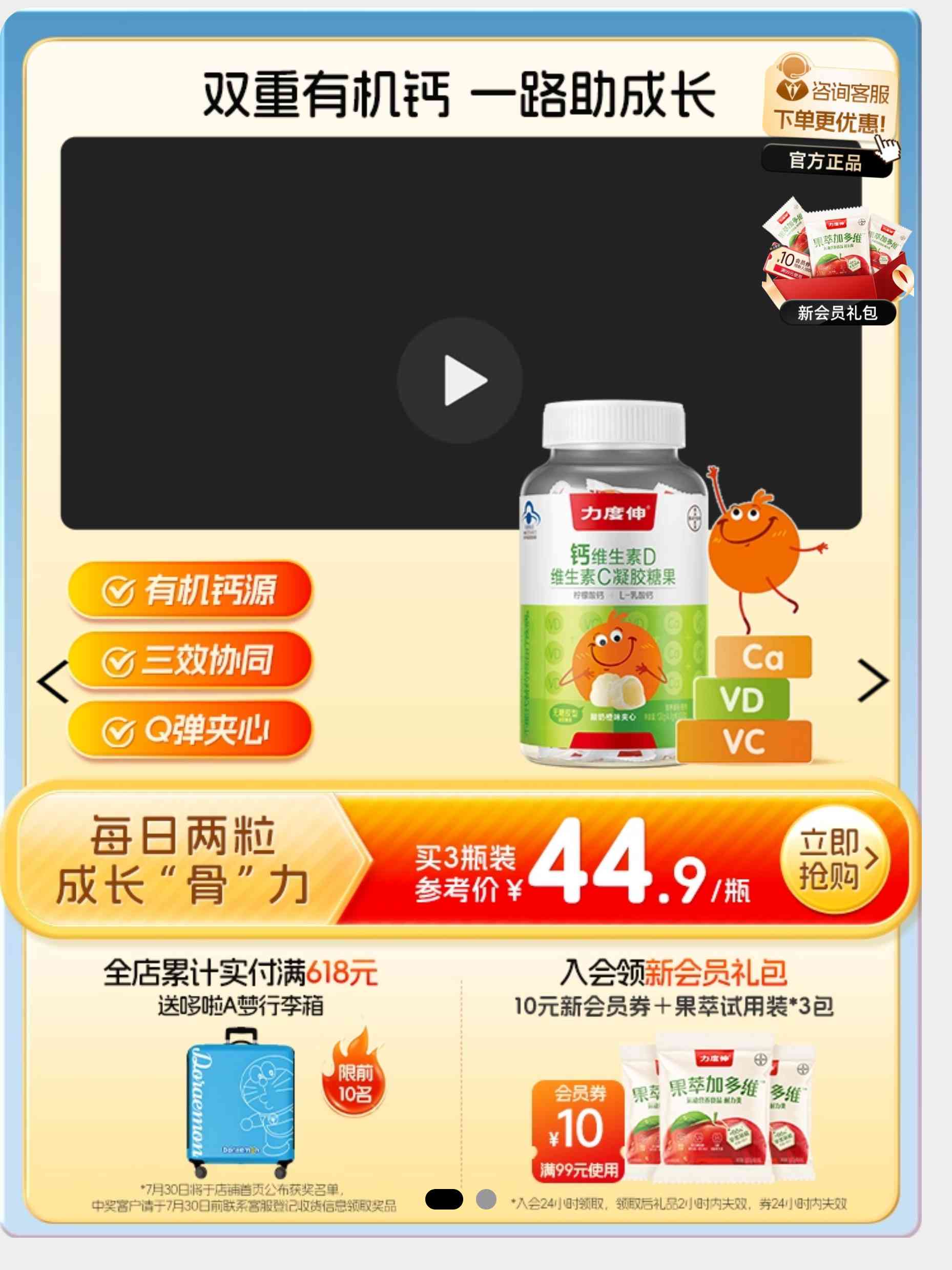This screenshot has height=1270, width=952.
Task: Go to the previous carousel slide
Action: pos(53,682)
